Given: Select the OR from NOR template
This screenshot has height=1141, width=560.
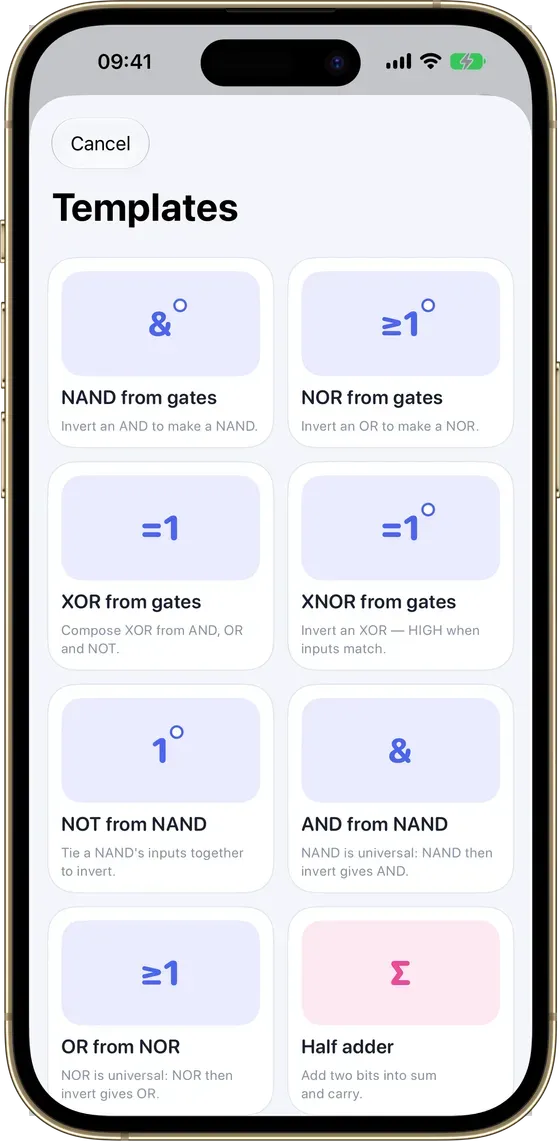Looking at the screenshot, I should 161,1010.
